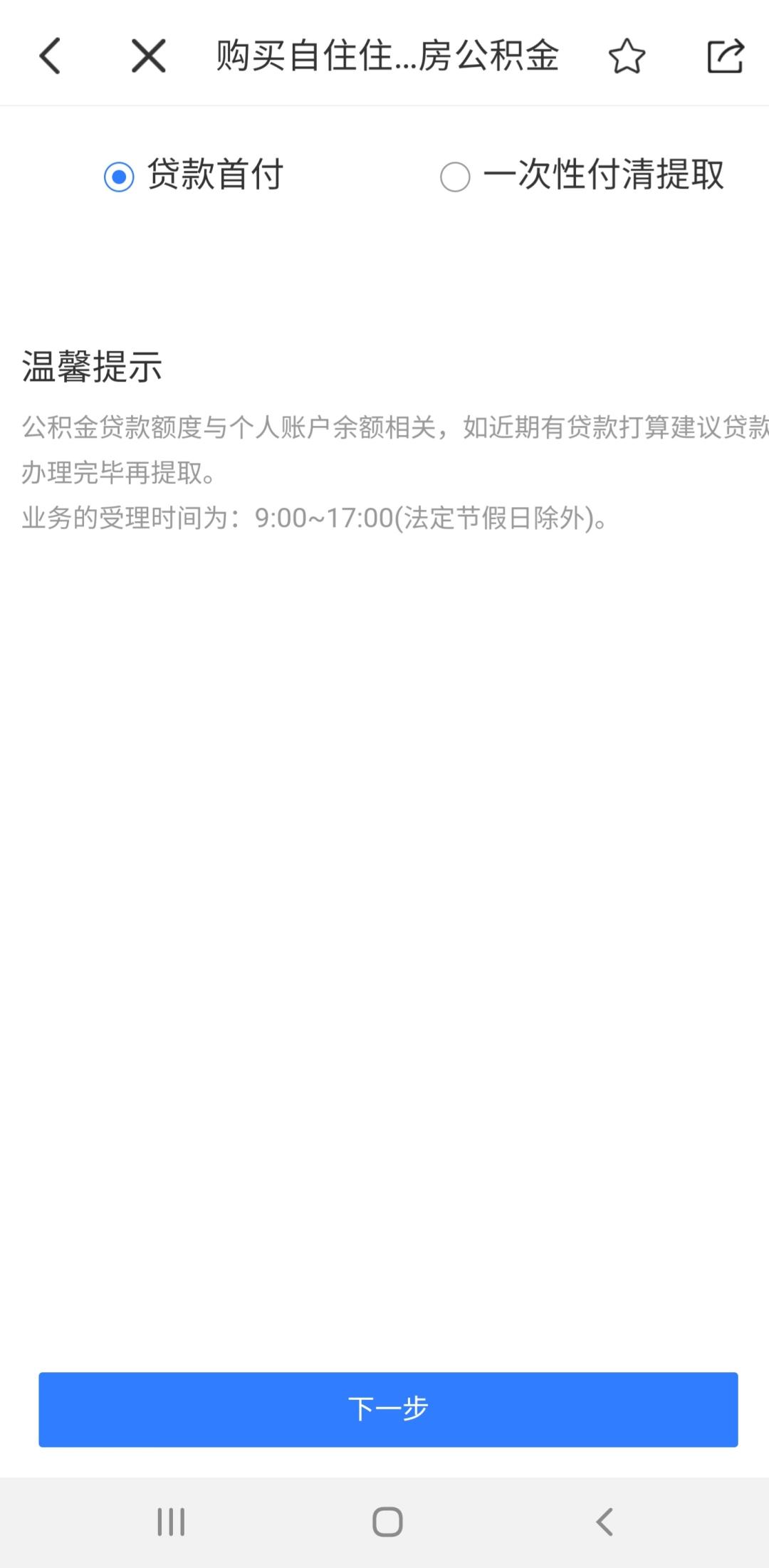
Task: Proceed with the 下一步 button
Action: point(388,1409)
